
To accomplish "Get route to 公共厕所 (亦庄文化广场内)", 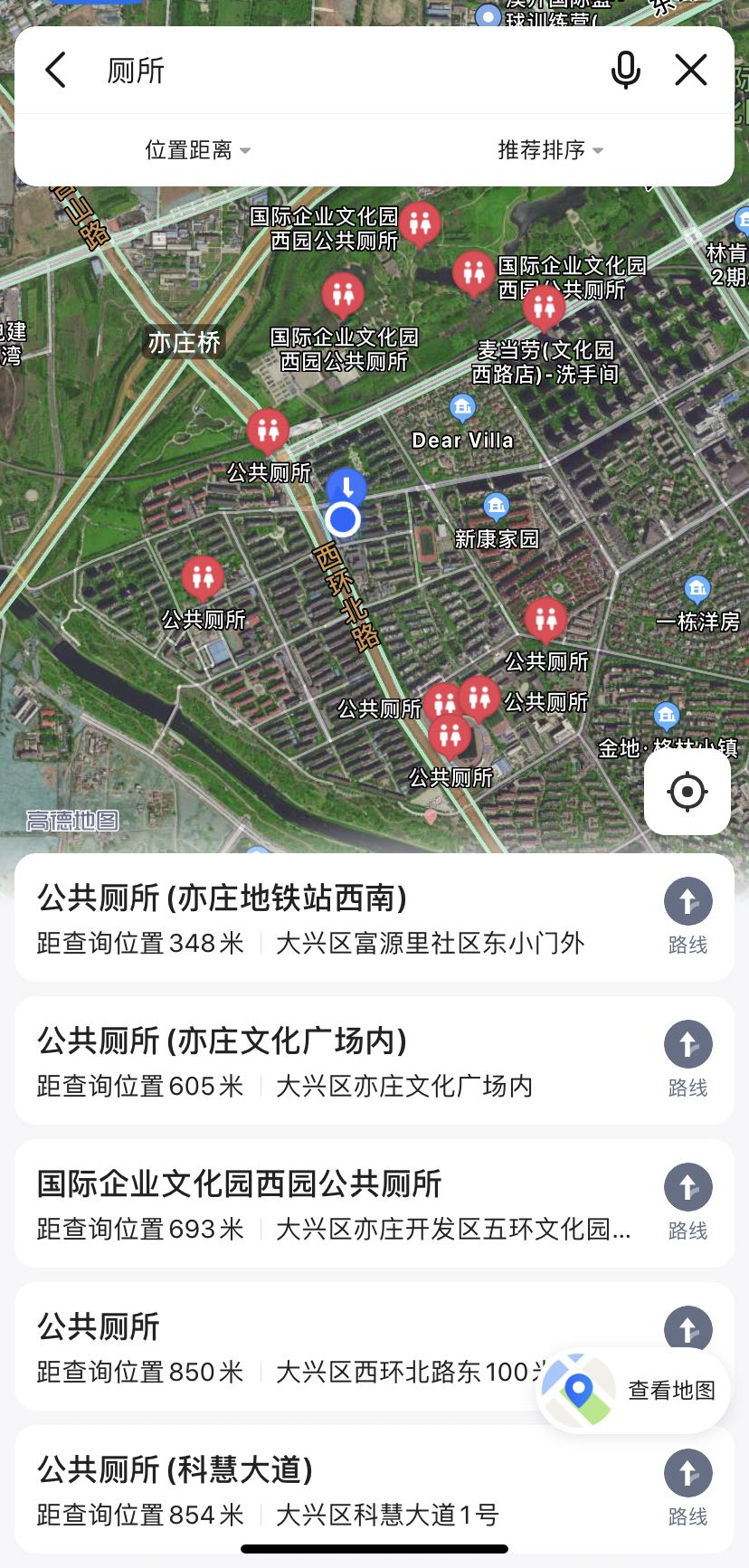I will [x=687, y=1060].
